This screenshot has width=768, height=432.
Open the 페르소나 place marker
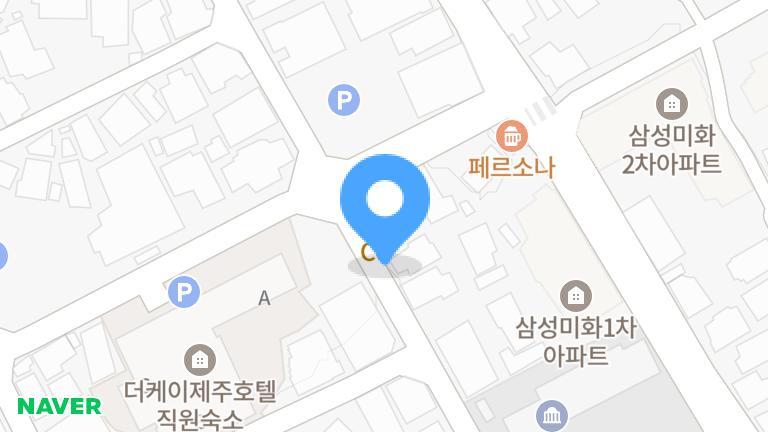512,134
